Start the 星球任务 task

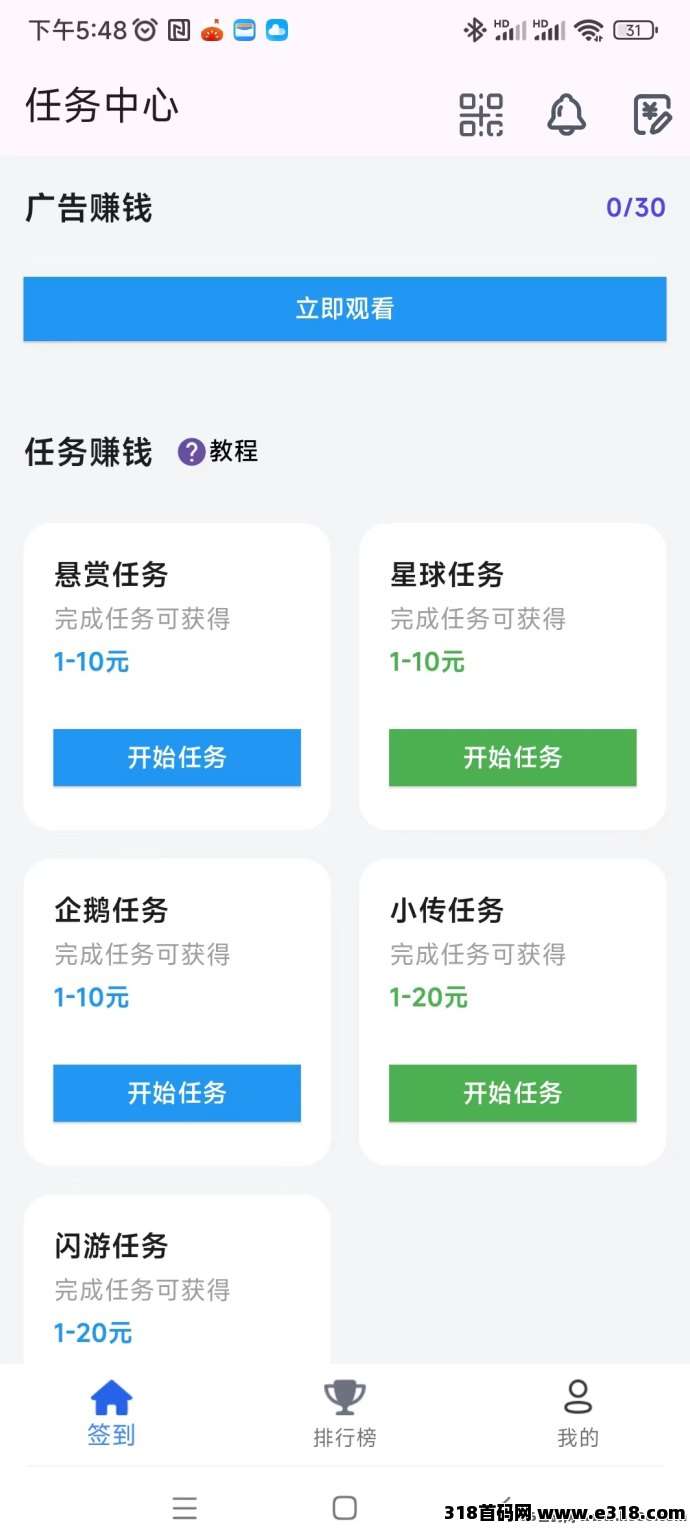[x=512, y=757]
